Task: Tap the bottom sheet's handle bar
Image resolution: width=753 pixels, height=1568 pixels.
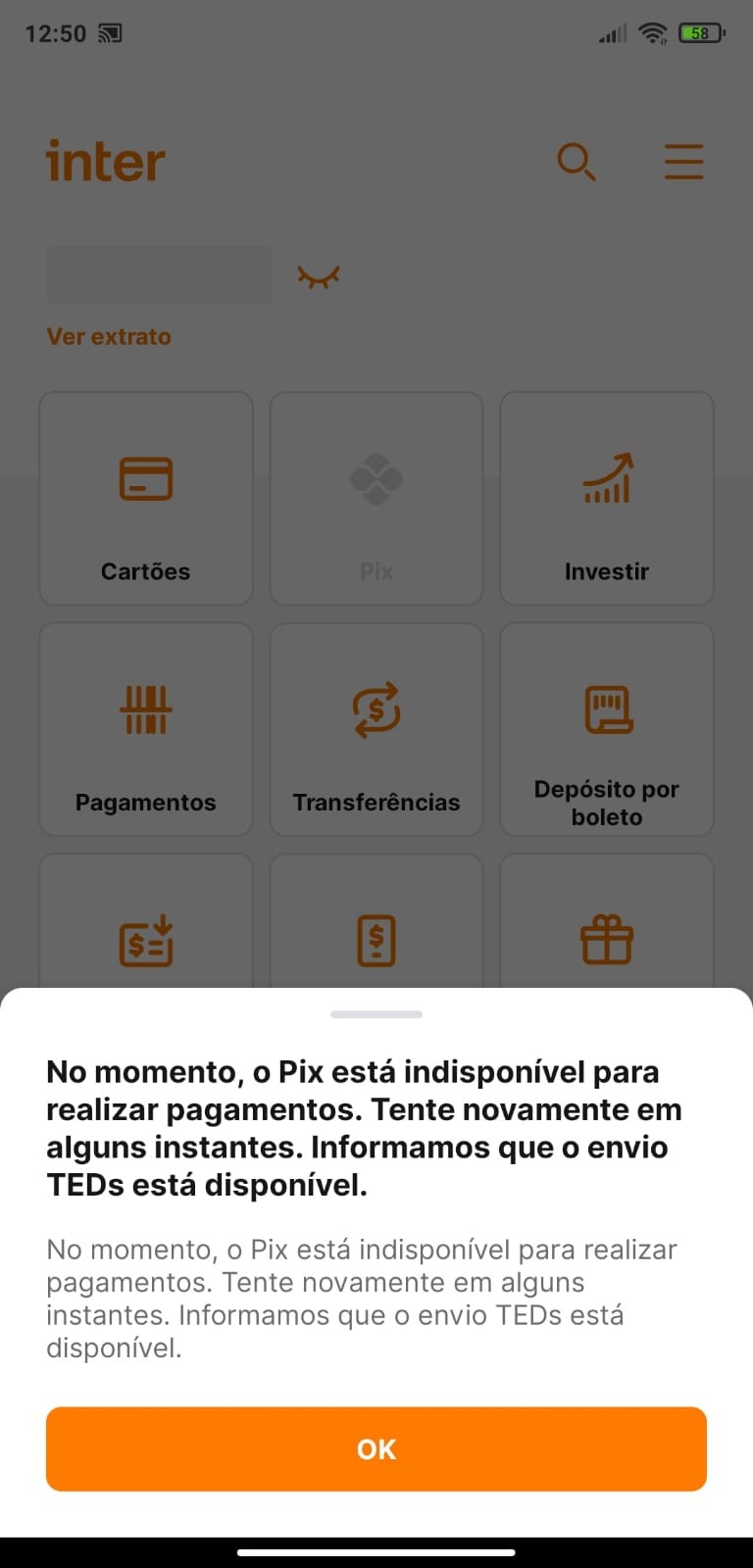Action: [376, 1014]
